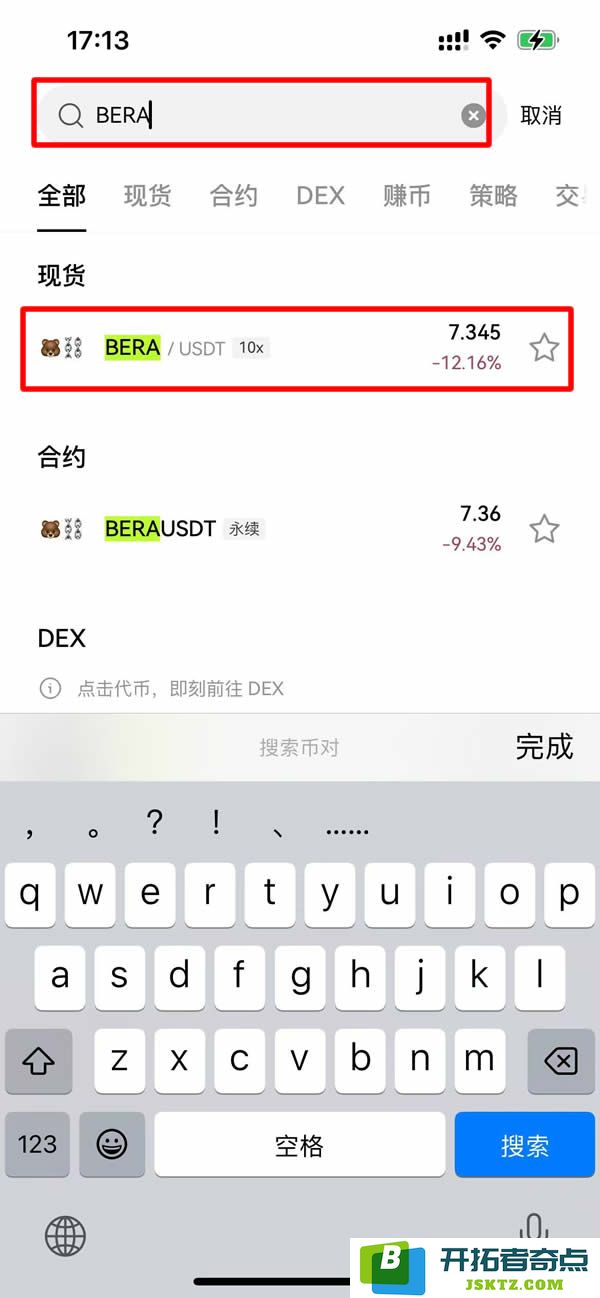Tap the blue 搜索 keyboard key

(524, 1145)
